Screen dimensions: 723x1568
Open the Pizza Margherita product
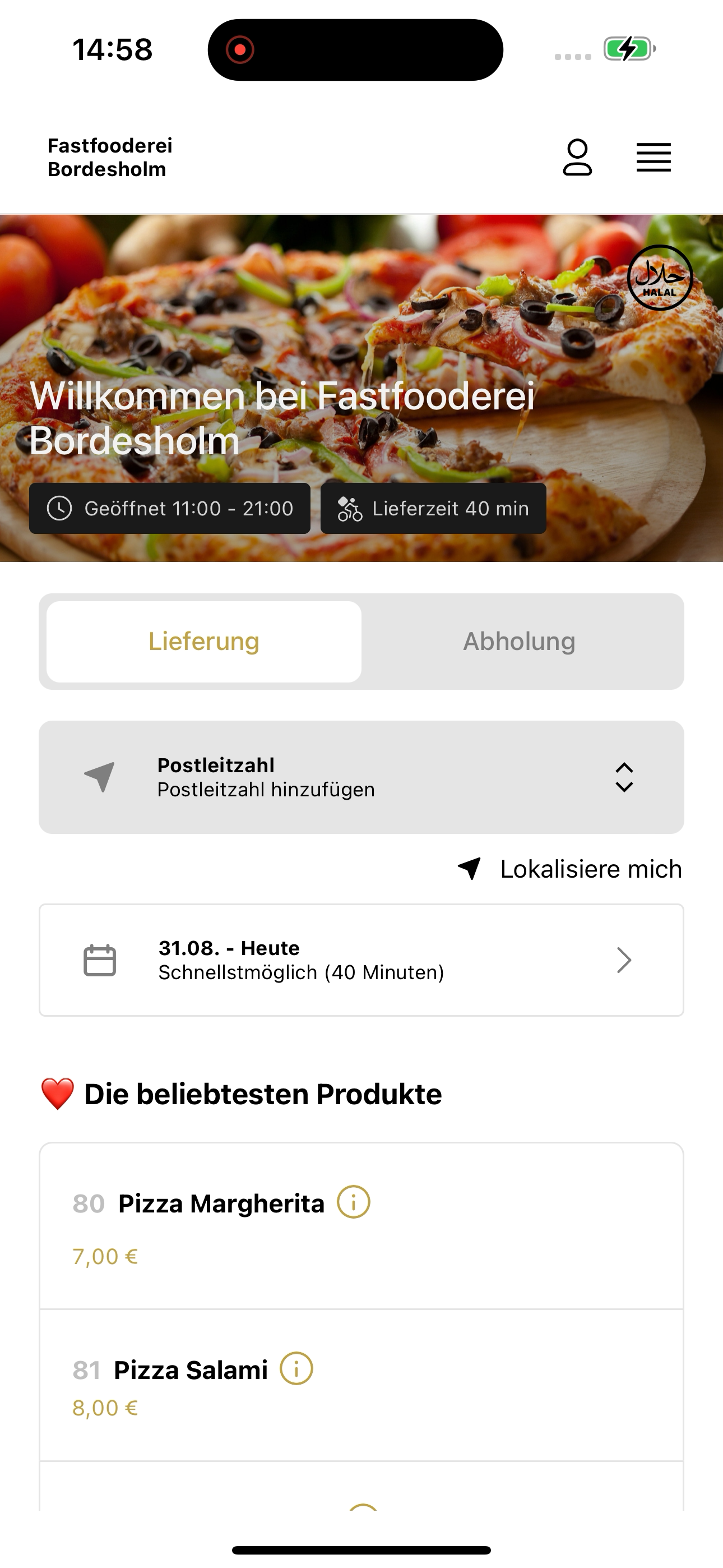point(361,1225)
